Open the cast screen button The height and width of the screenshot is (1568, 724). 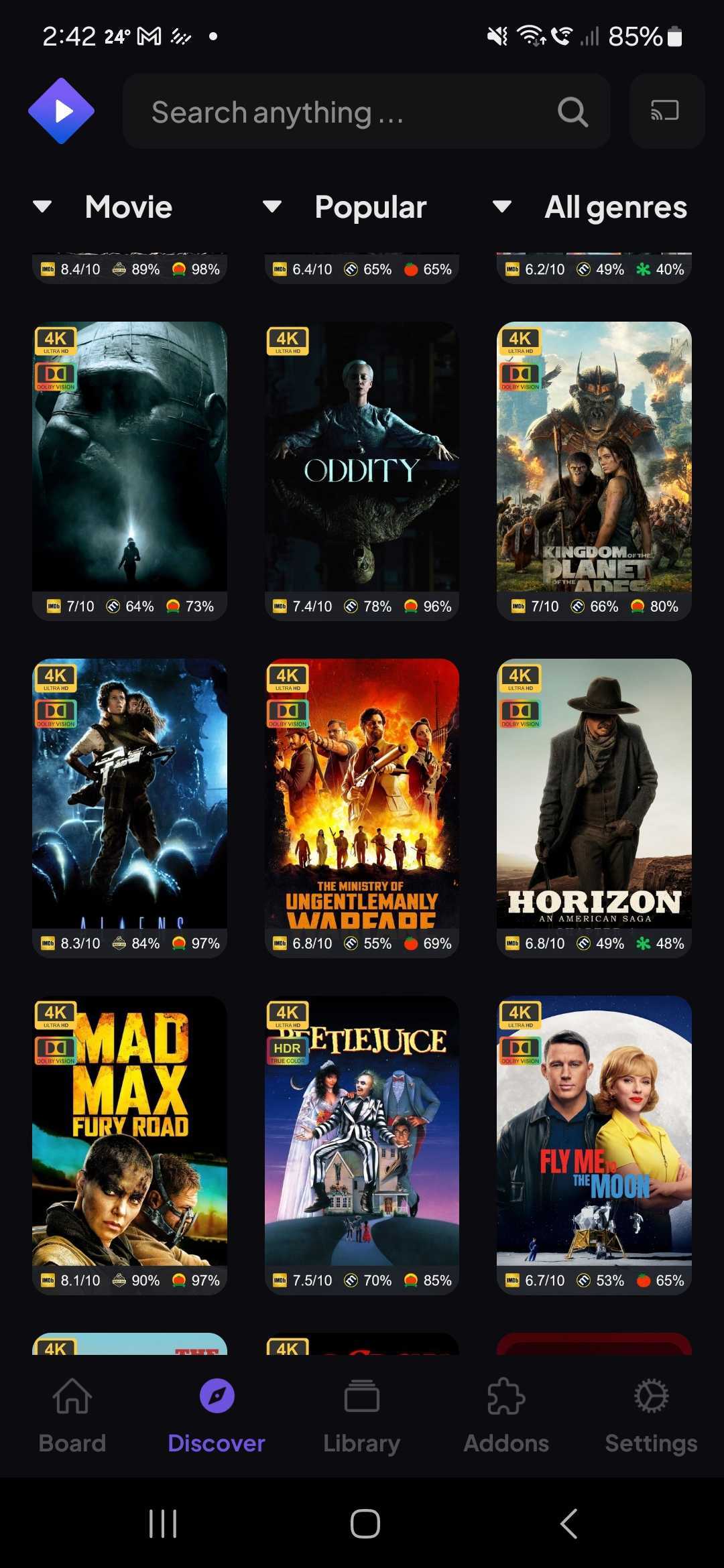click(x=666, y=111)
